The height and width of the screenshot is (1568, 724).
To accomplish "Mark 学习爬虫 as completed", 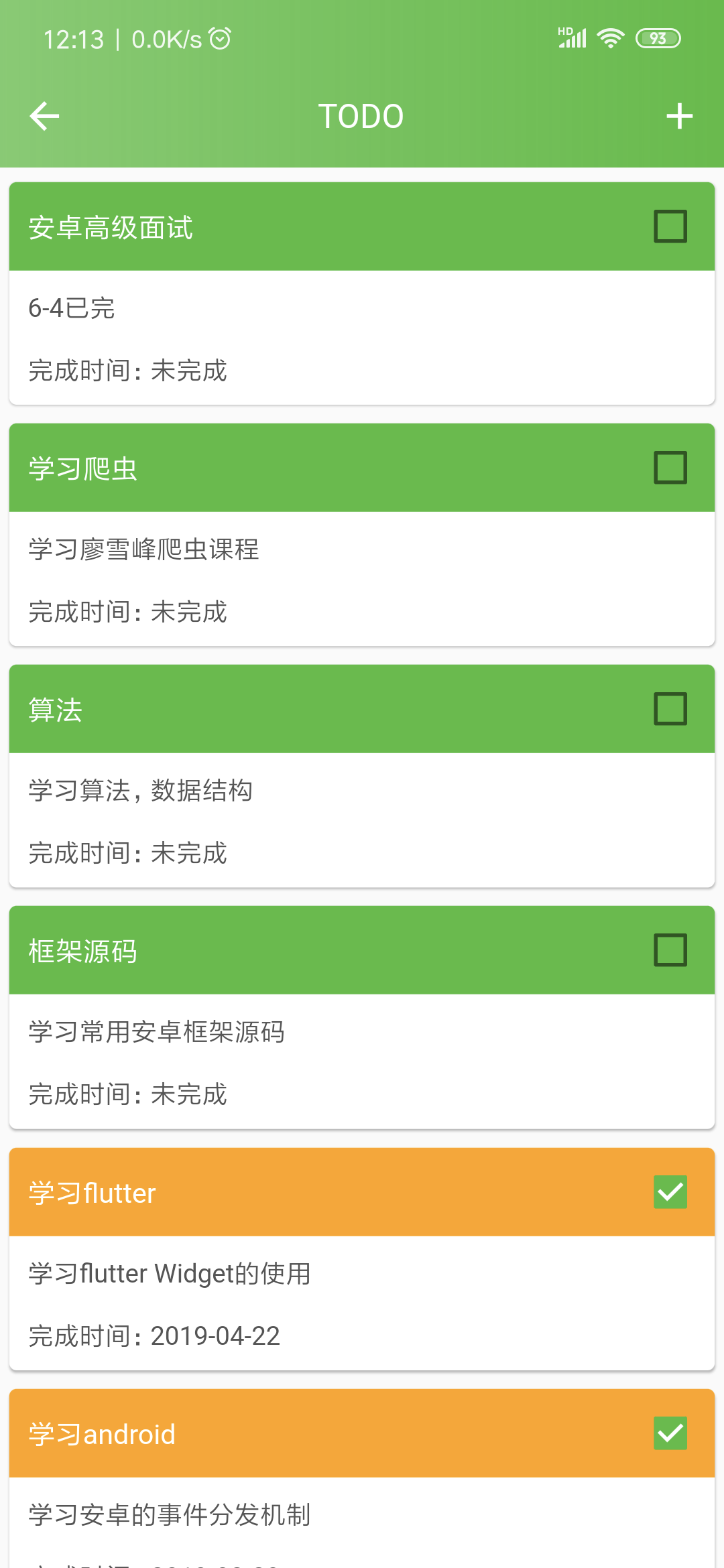I will 670,468.
